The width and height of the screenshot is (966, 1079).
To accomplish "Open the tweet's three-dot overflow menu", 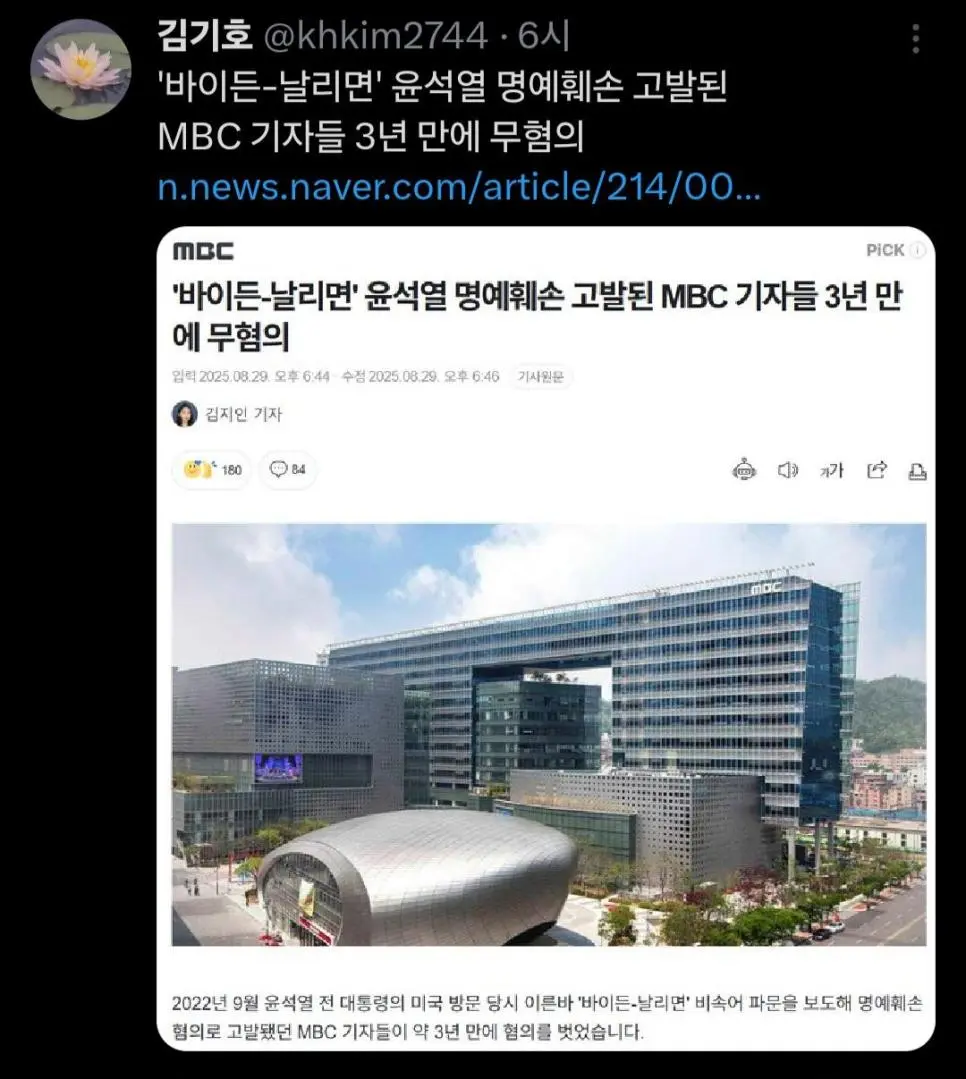I will (x=915, y=38).
